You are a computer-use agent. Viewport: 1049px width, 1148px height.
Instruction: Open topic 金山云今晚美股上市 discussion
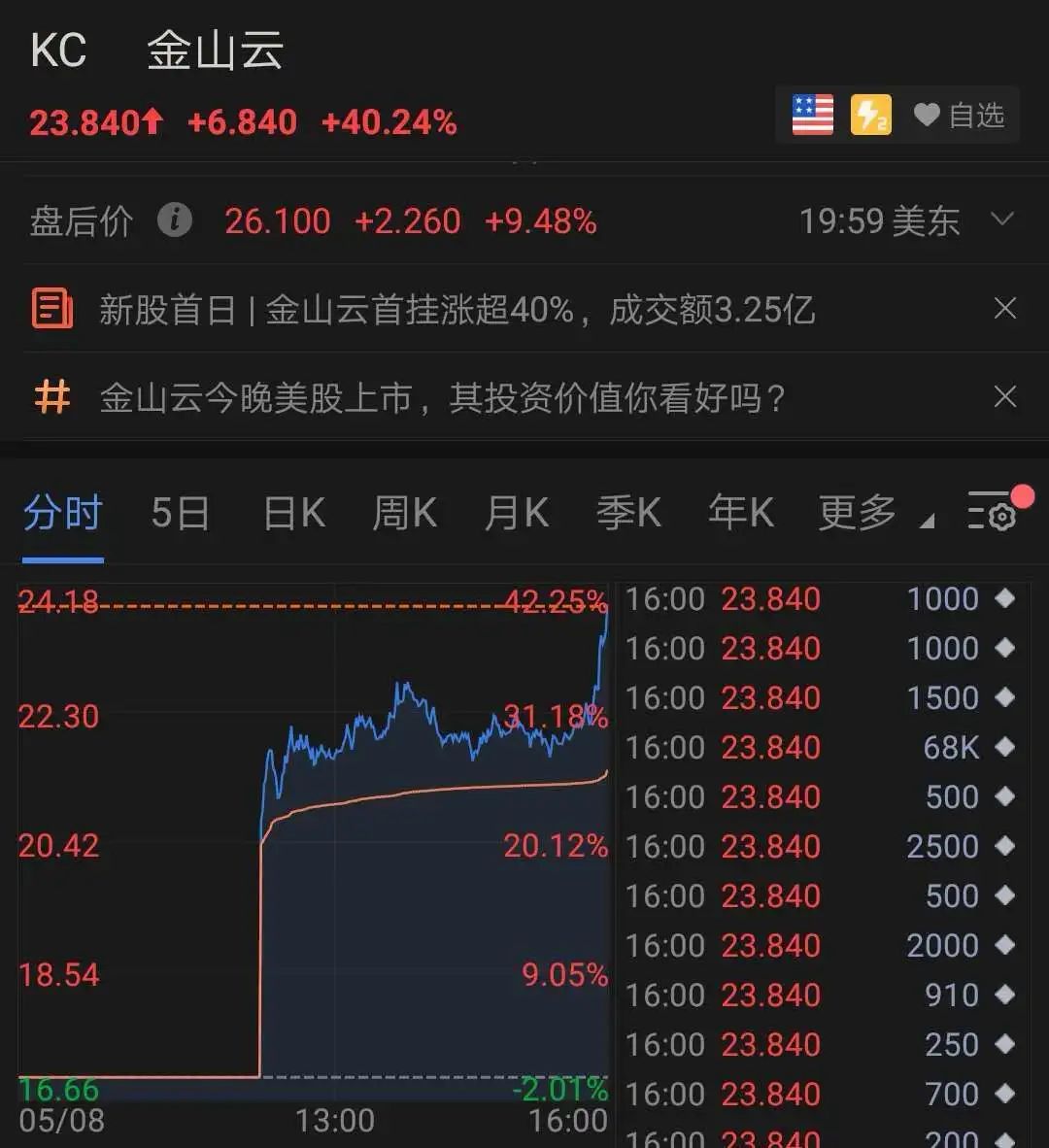[442, 397]
